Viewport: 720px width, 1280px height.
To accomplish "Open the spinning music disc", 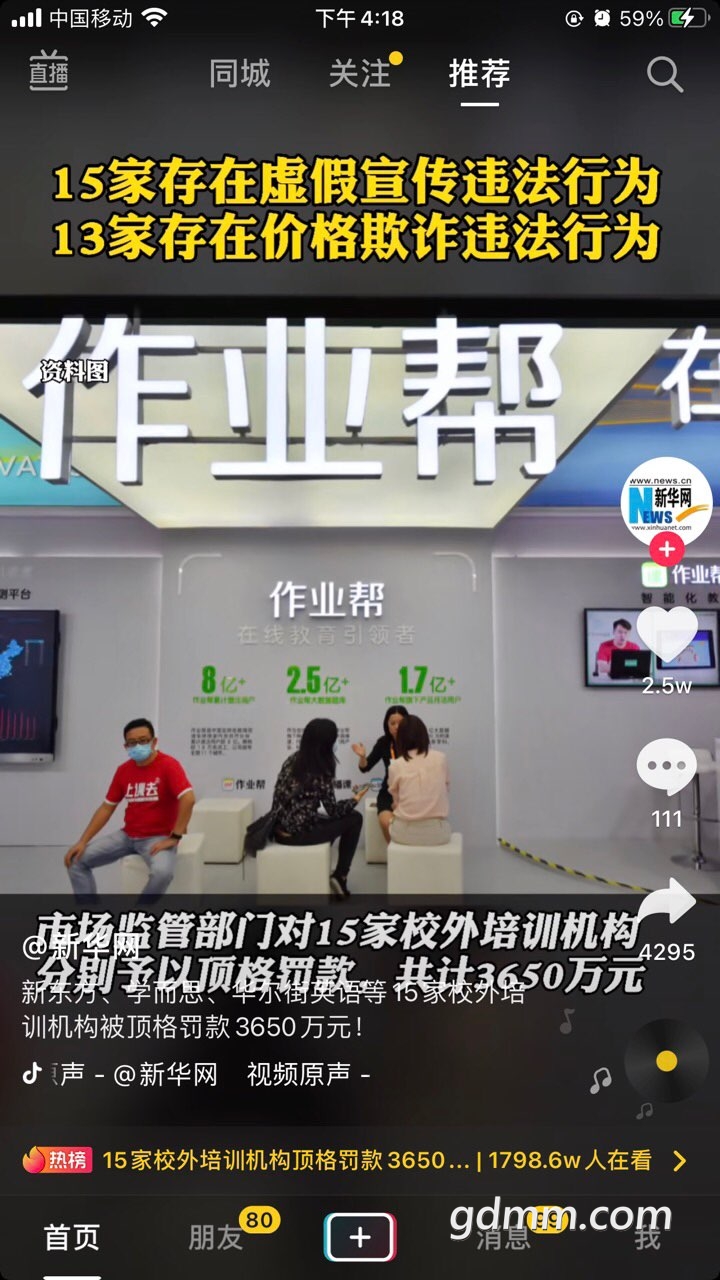I will point(666,1060).
